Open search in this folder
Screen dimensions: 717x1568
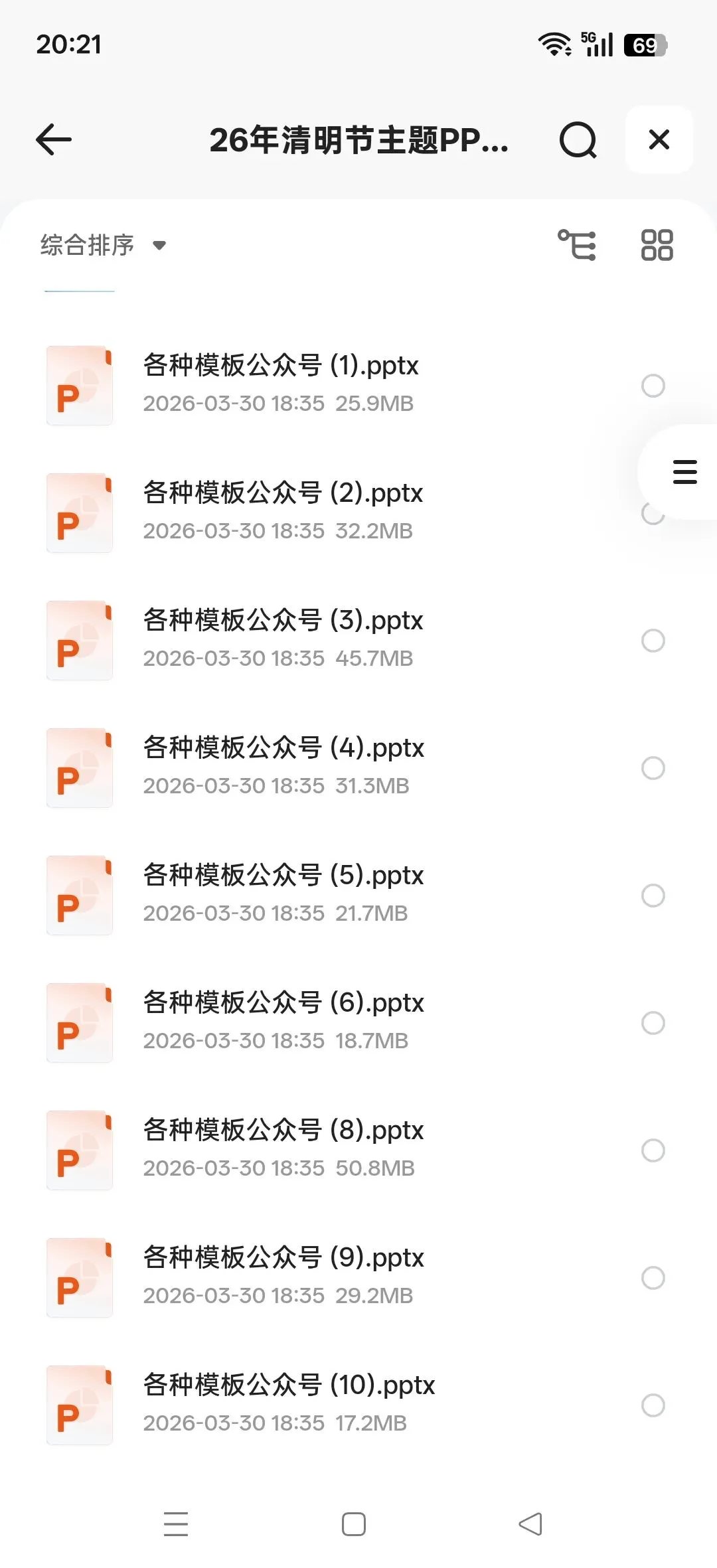point(578,139)
